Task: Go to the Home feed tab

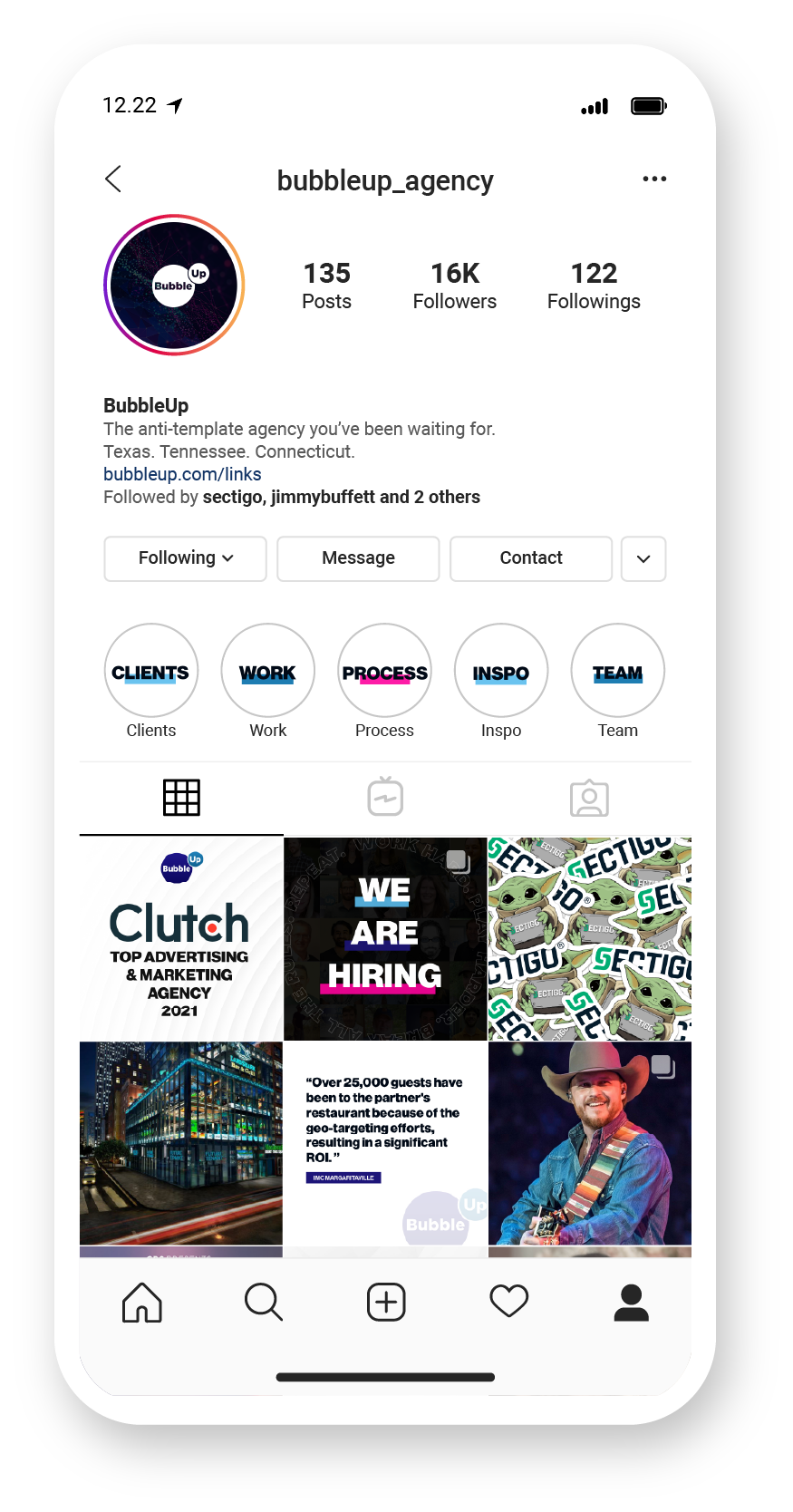Action: pyautogui.click(x=142, y=1303)
